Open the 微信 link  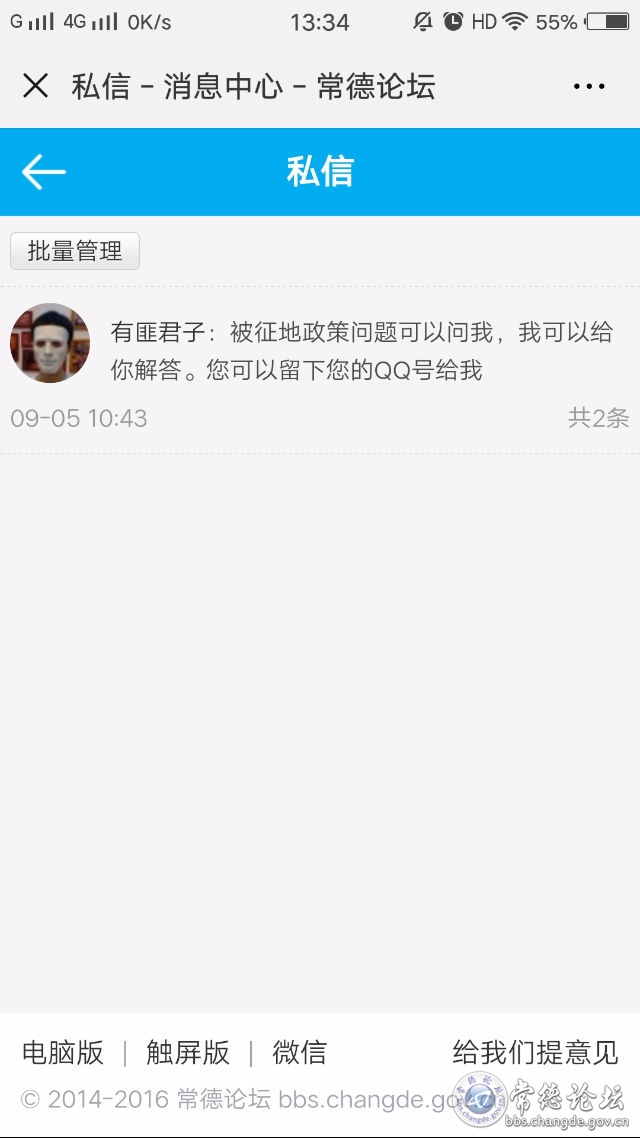tap(300, 1052)
